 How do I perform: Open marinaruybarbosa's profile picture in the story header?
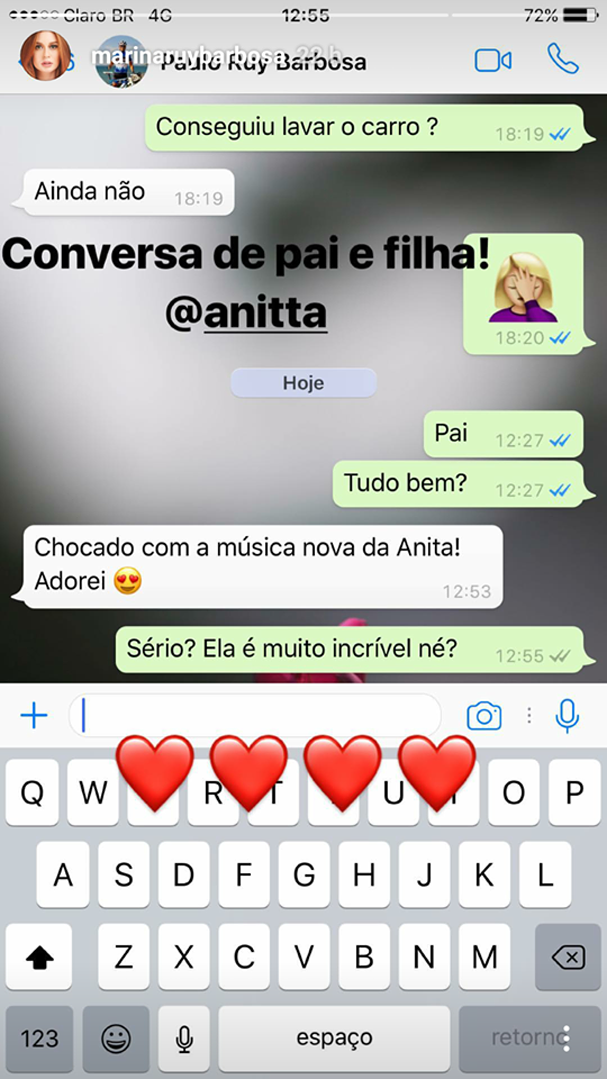pyautogui.click(x=47, y=56)
